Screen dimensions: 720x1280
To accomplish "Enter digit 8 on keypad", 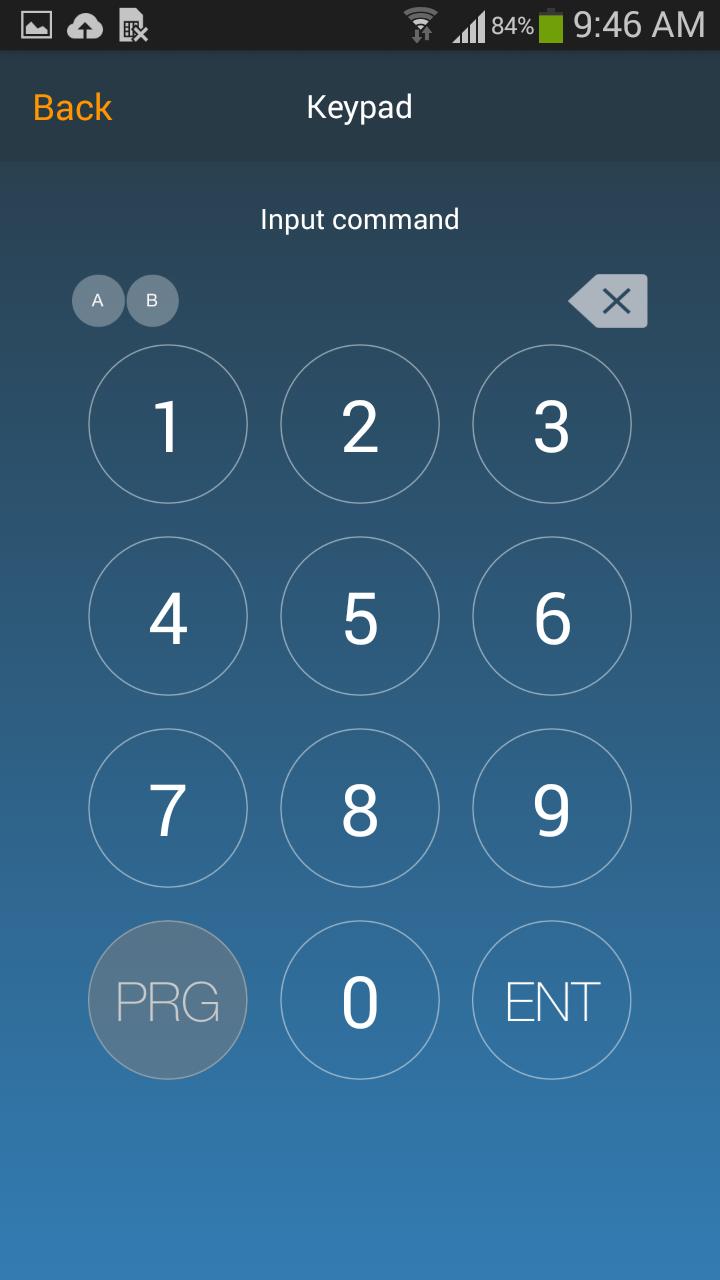I will pyautogui.click(x=360, y=808).
